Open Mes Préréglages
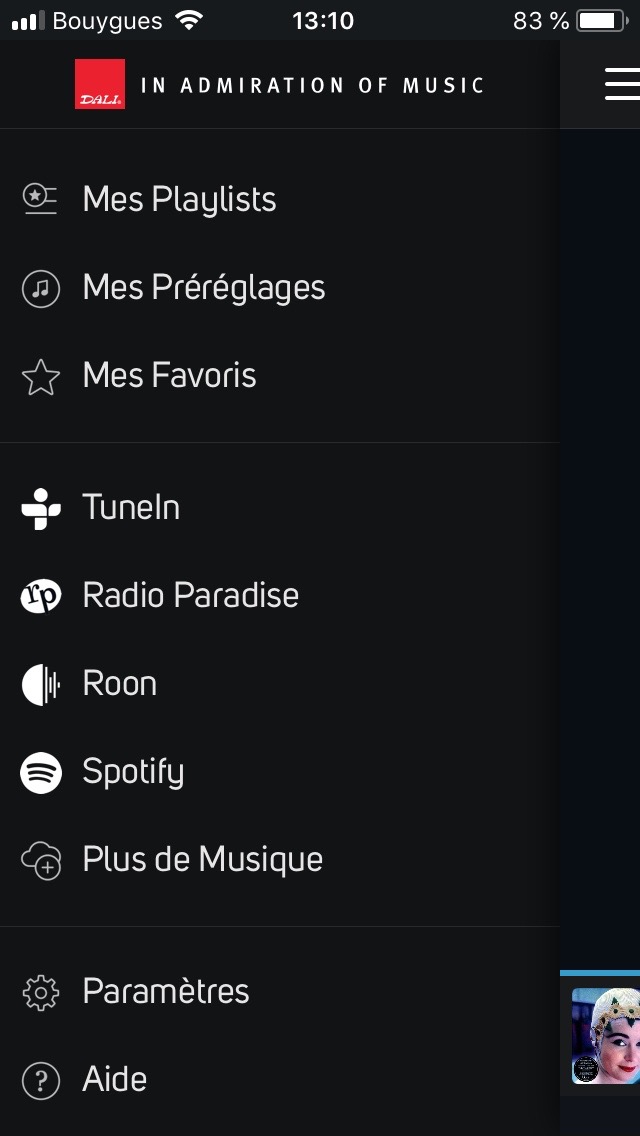 (280, 287)
